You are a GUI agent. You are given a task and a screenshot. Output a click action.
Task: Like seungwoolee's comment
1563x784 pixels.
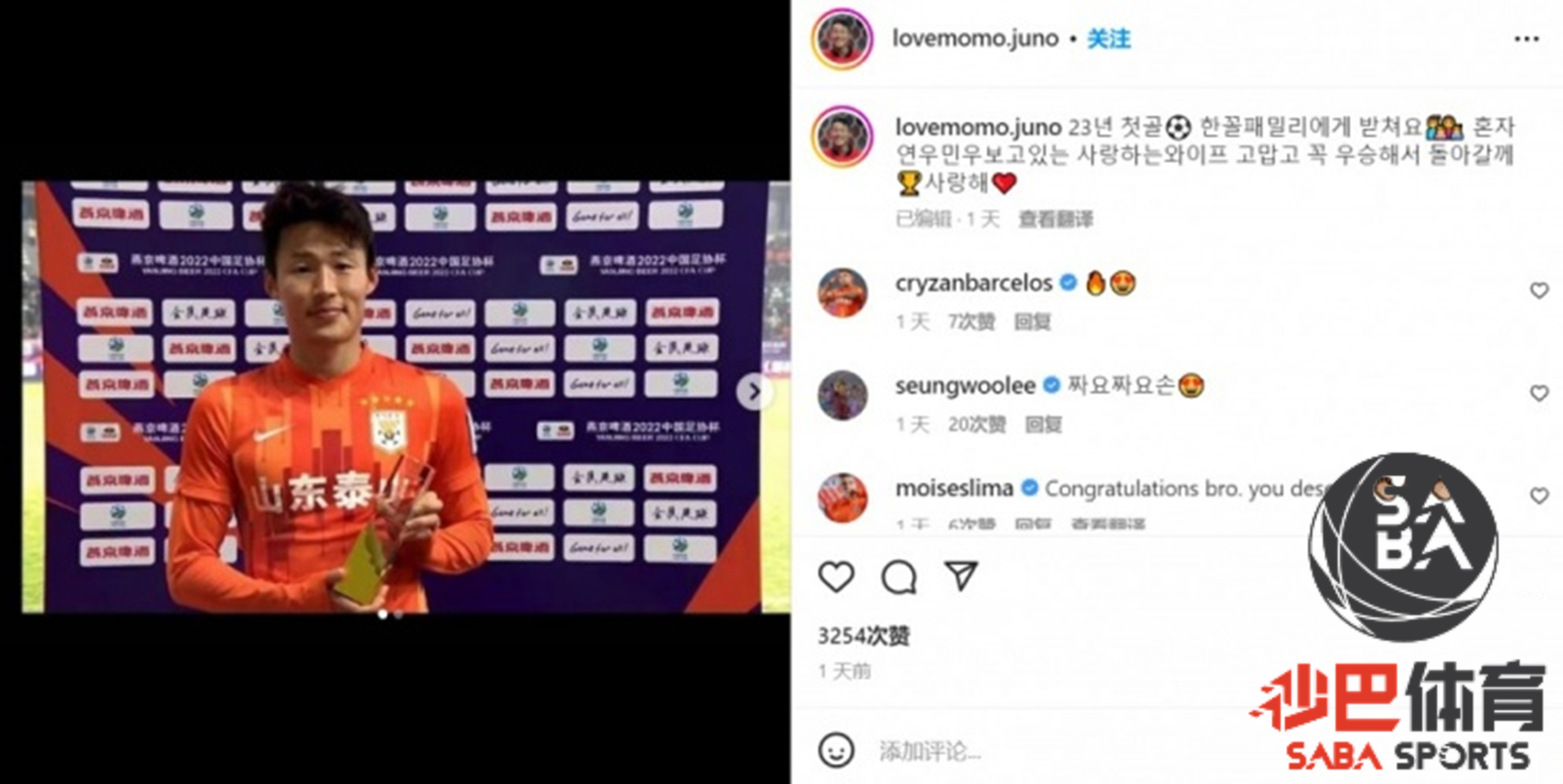click(1539, 394)
